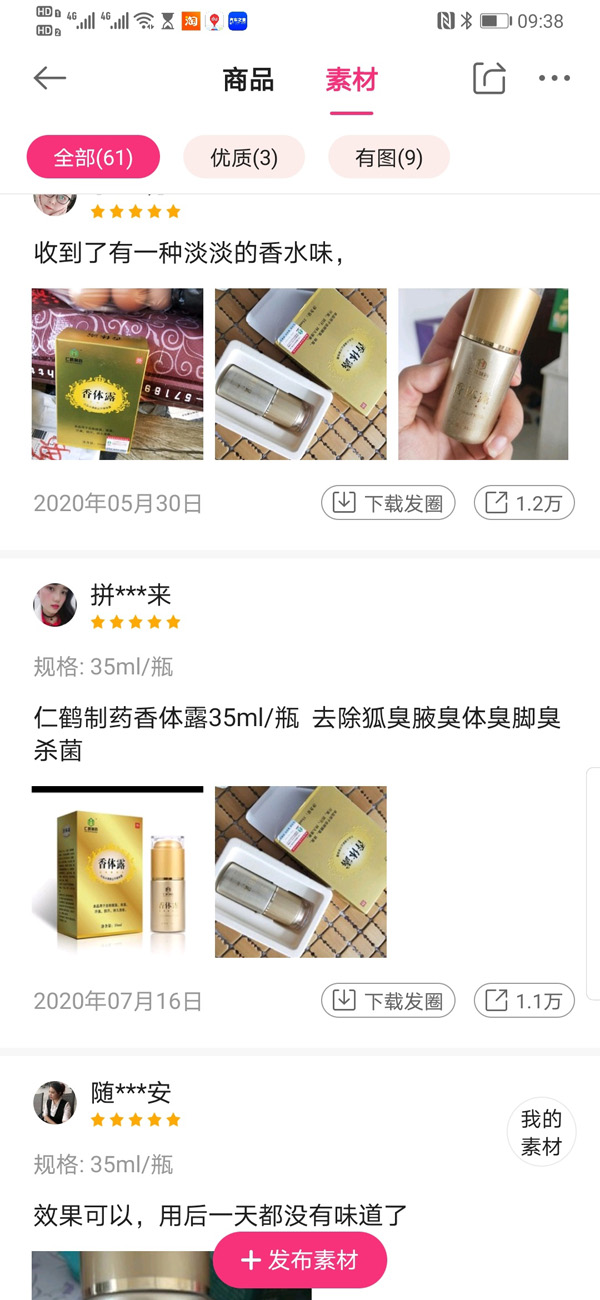This screenshot has height=1300, width=600.
Task: Open 随***安's profile avatar
Action: [x=55, y=1102]
